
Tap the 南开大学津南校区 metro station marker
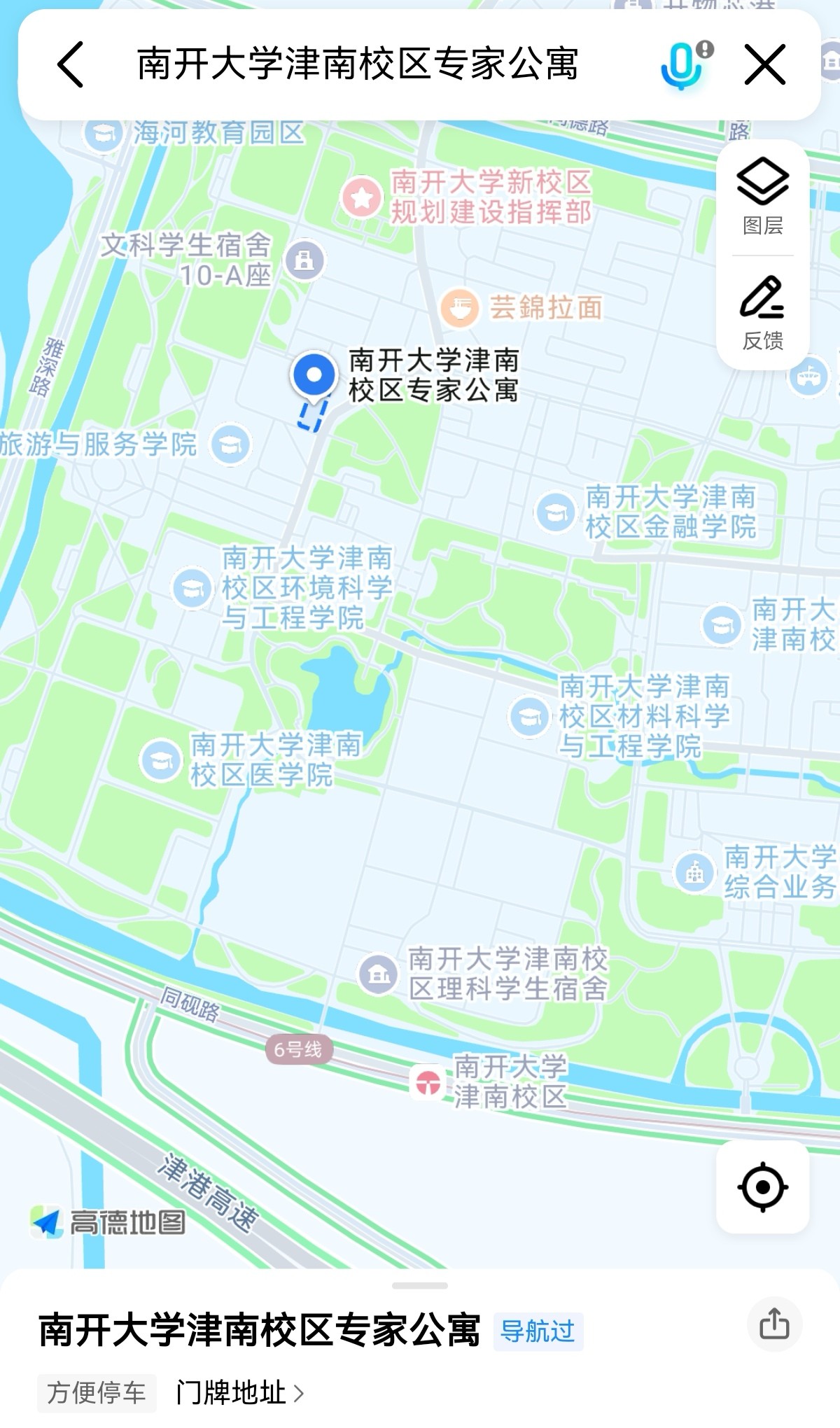[x=428, y=1082]
